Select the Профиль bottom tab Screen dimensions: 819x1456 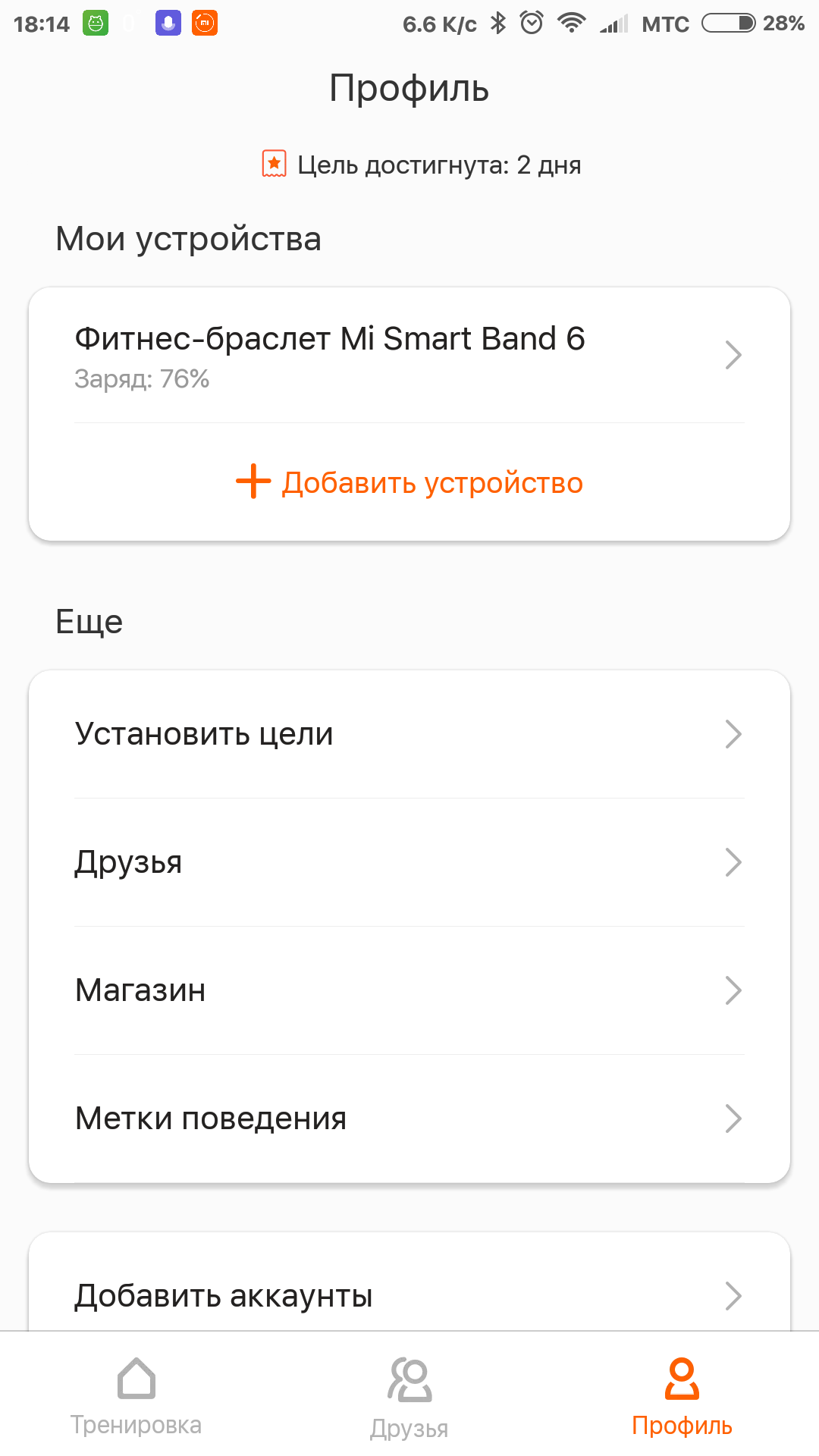(682, 1397)
